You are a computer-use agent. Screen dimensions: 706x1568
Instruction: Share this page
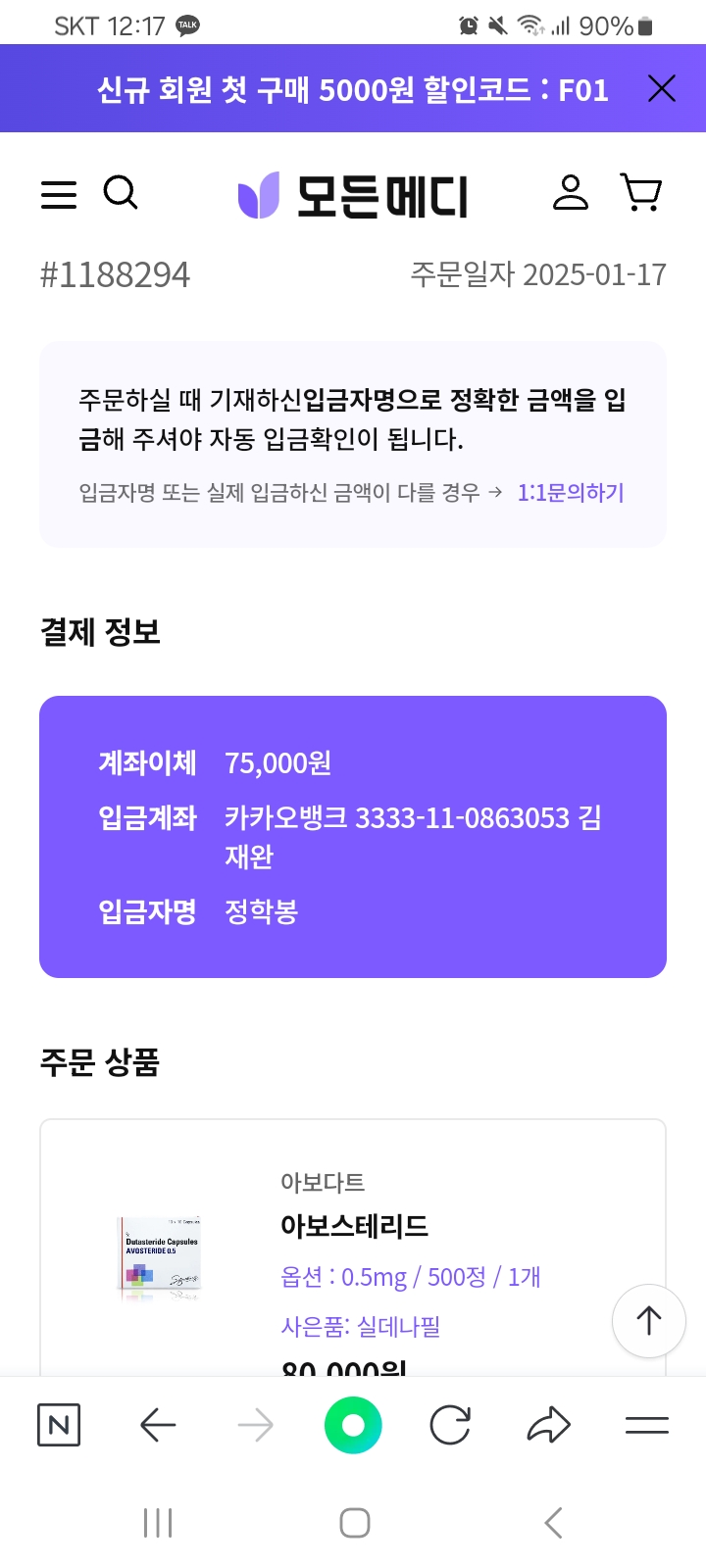[548, 1425]
